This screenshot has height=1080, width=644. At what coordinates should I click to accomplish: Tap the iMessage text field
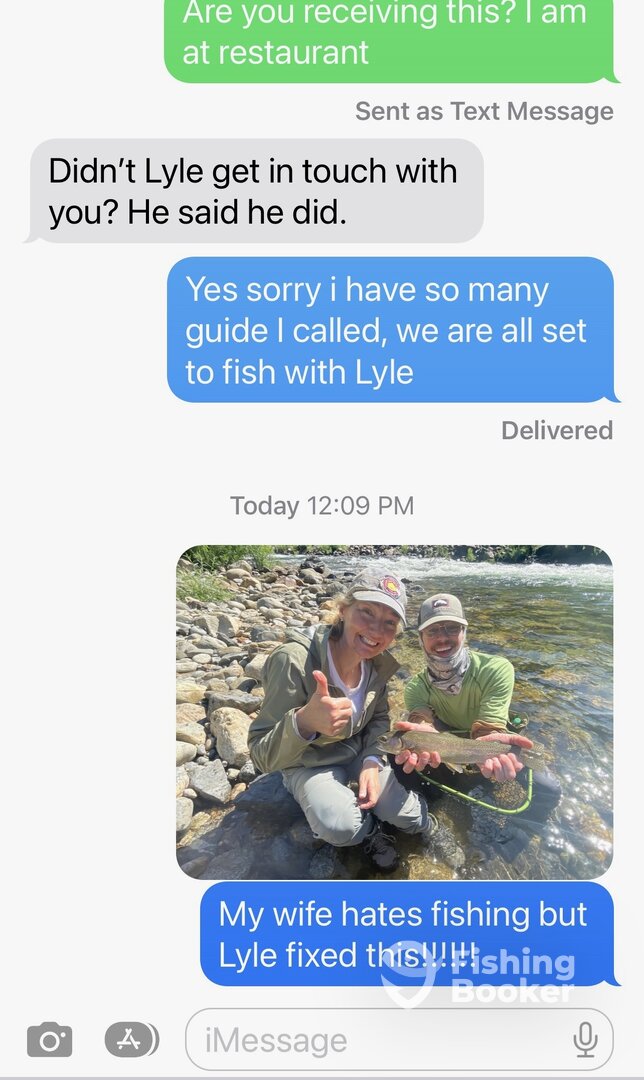coord(380,1040)
